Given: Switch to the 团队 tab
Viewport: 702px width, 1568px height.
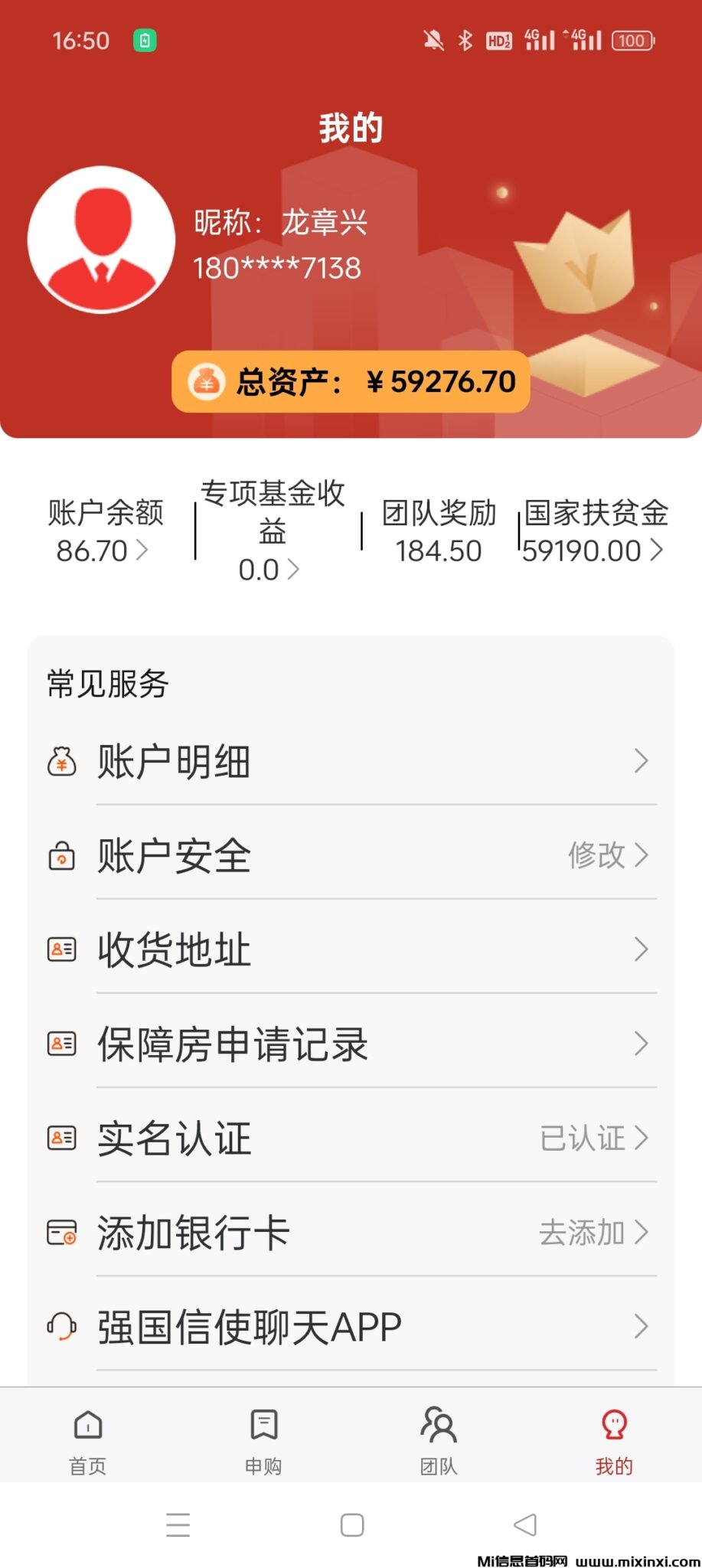Looking at the screenshot, I should [438, 1439].
